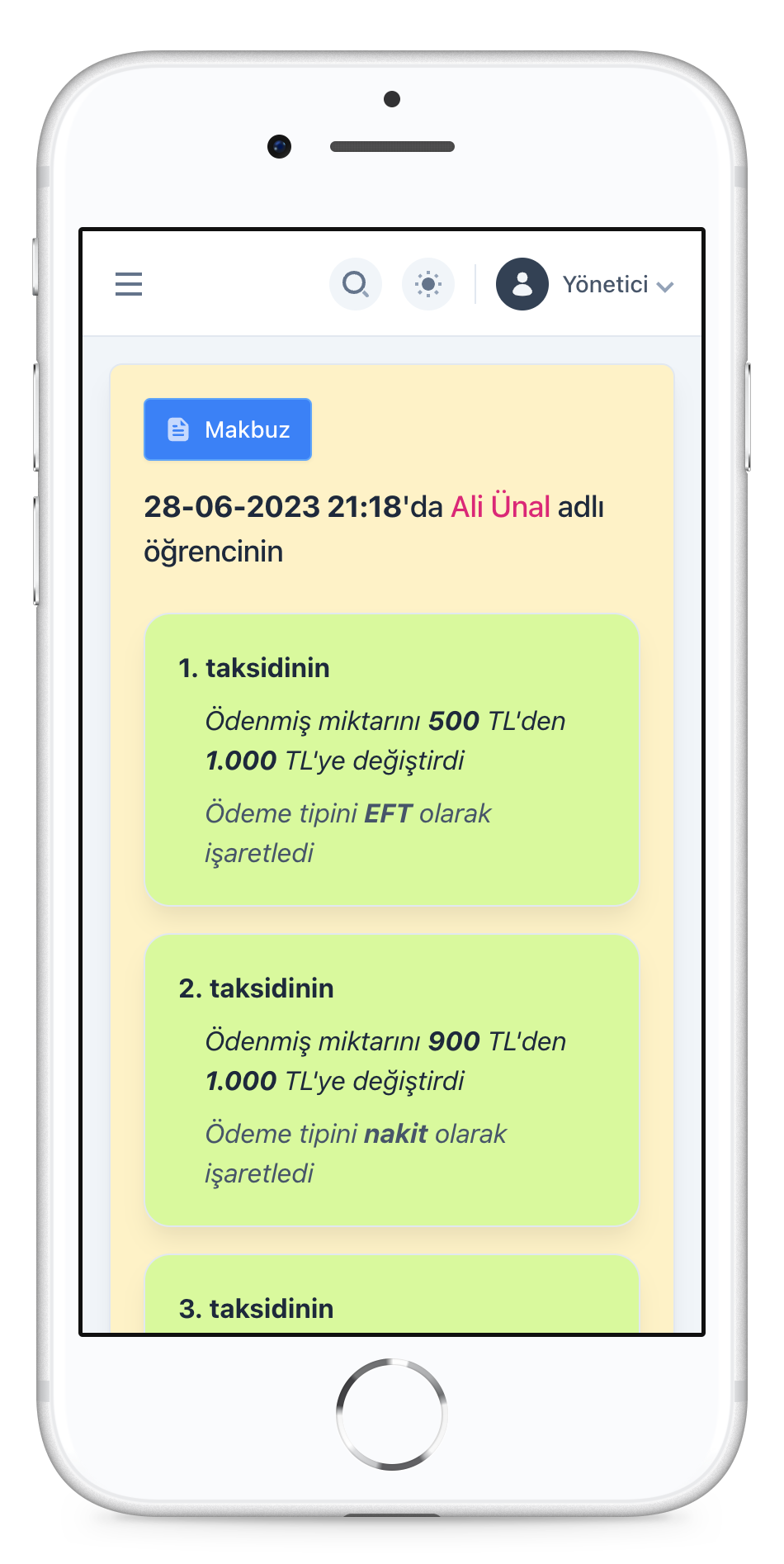Toggle the light/dark theme icon
Screen dimensions: 784x1564
427,284
